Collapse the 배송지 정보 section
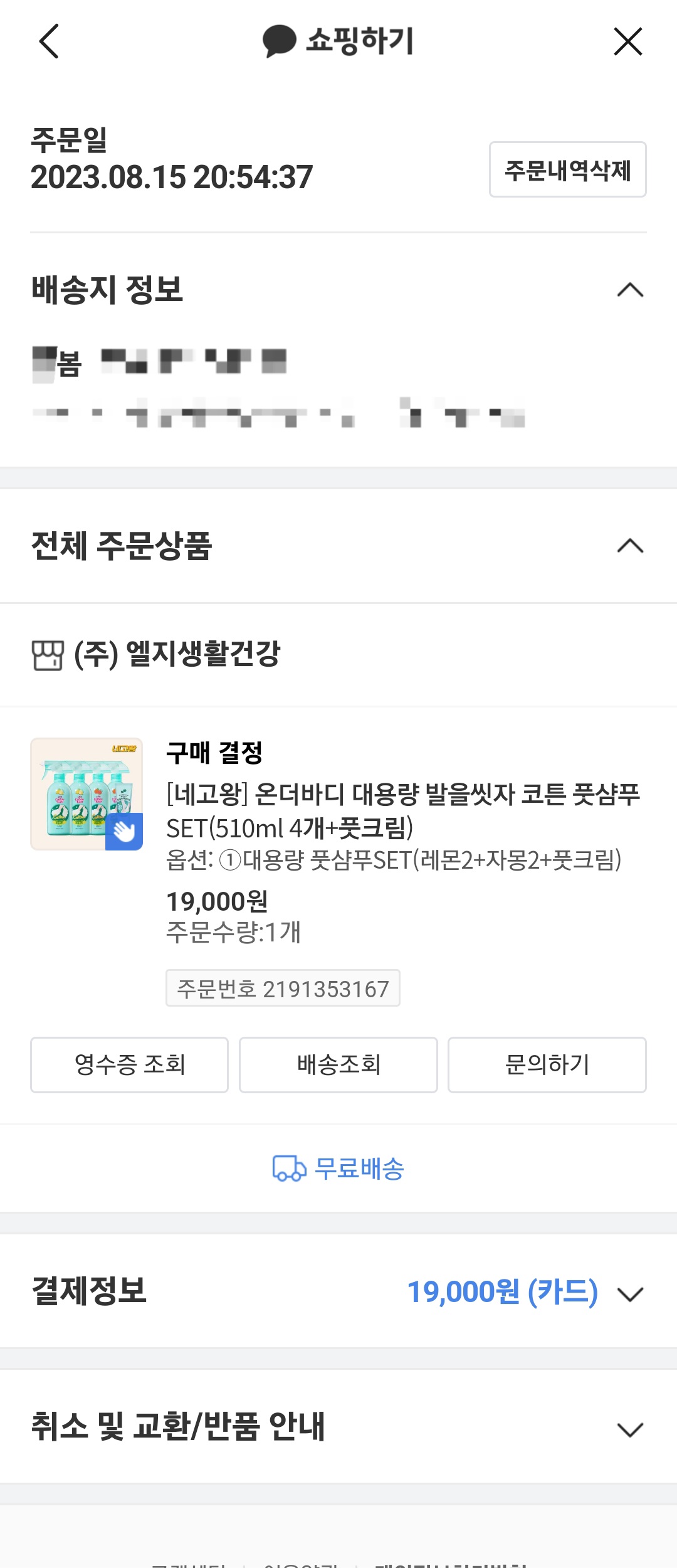 (630, 290)
